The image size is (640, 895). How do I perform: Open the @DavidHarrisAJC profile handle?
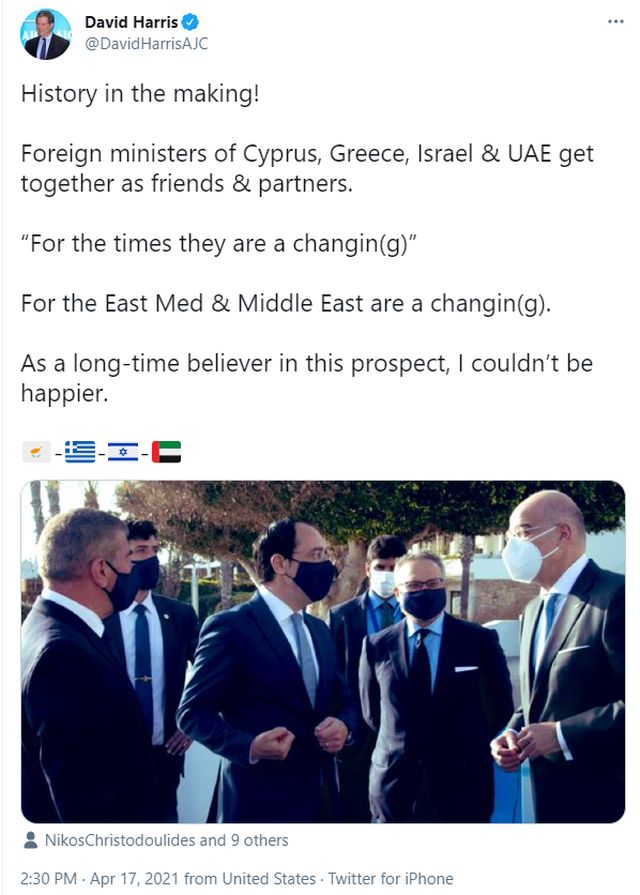(146, 44)
